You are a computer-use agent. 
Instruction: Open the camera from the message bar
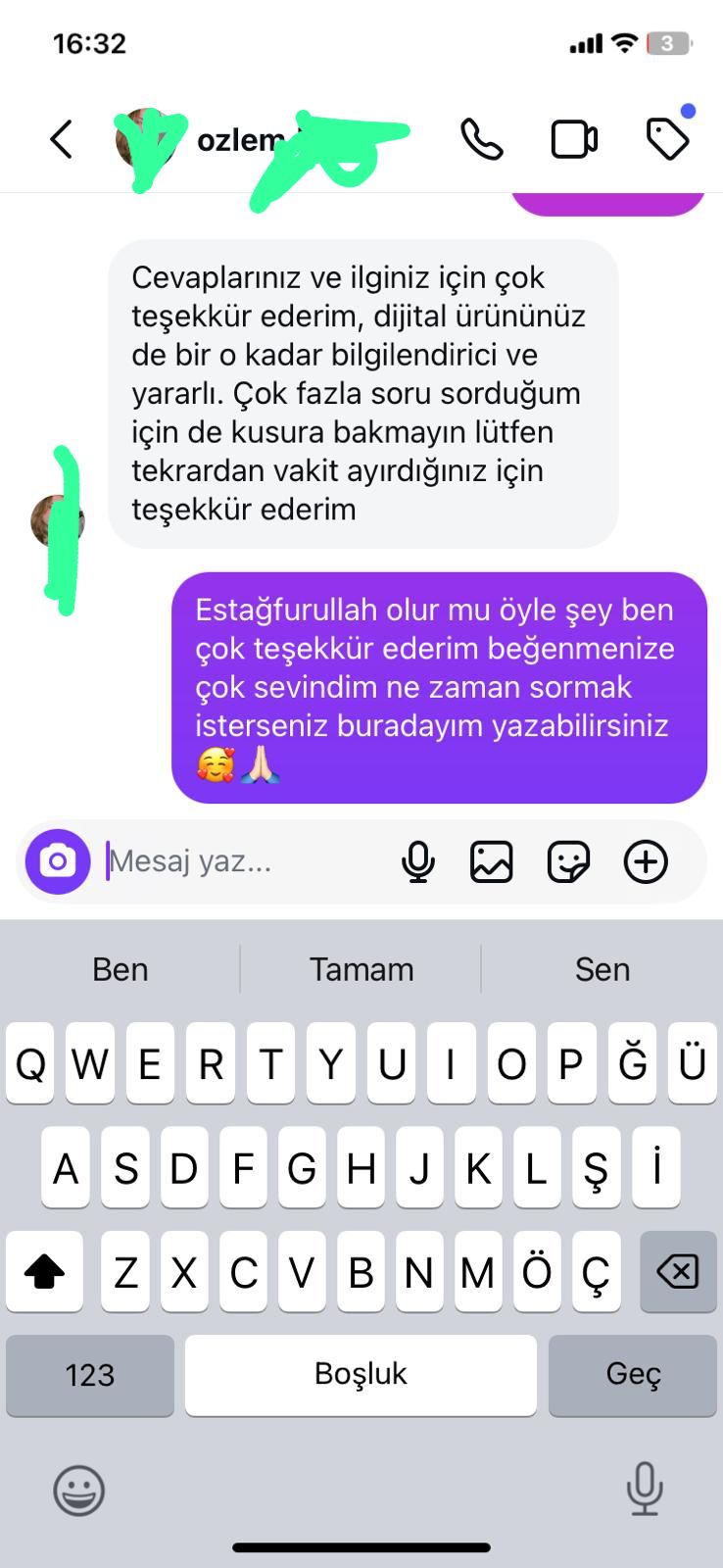pyautogui.click(x=58, y=861)
